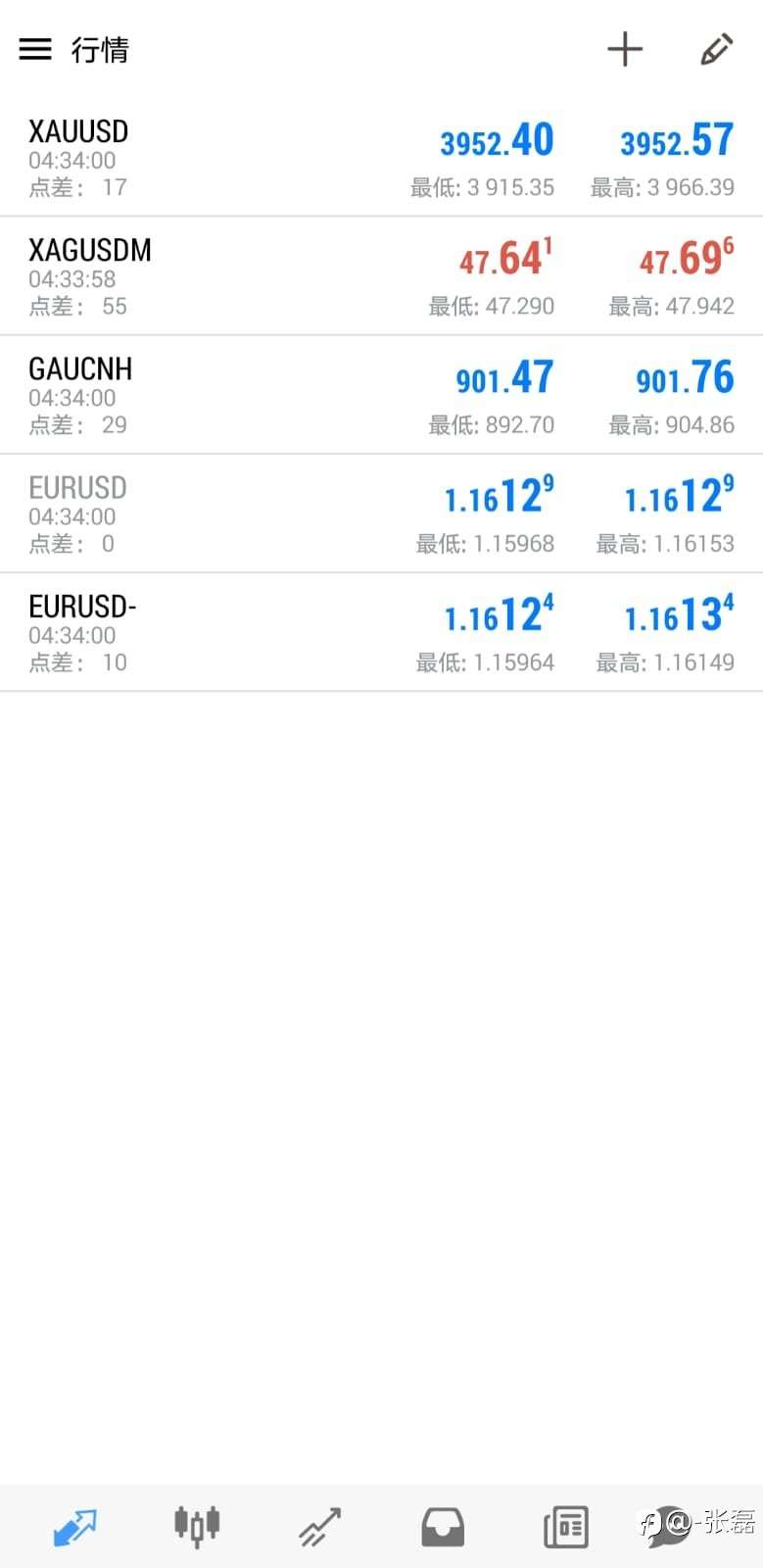Select the XAGUSDM quote row
The width and height of the screenshot is (763, 1568).
(x=382, y=274)
